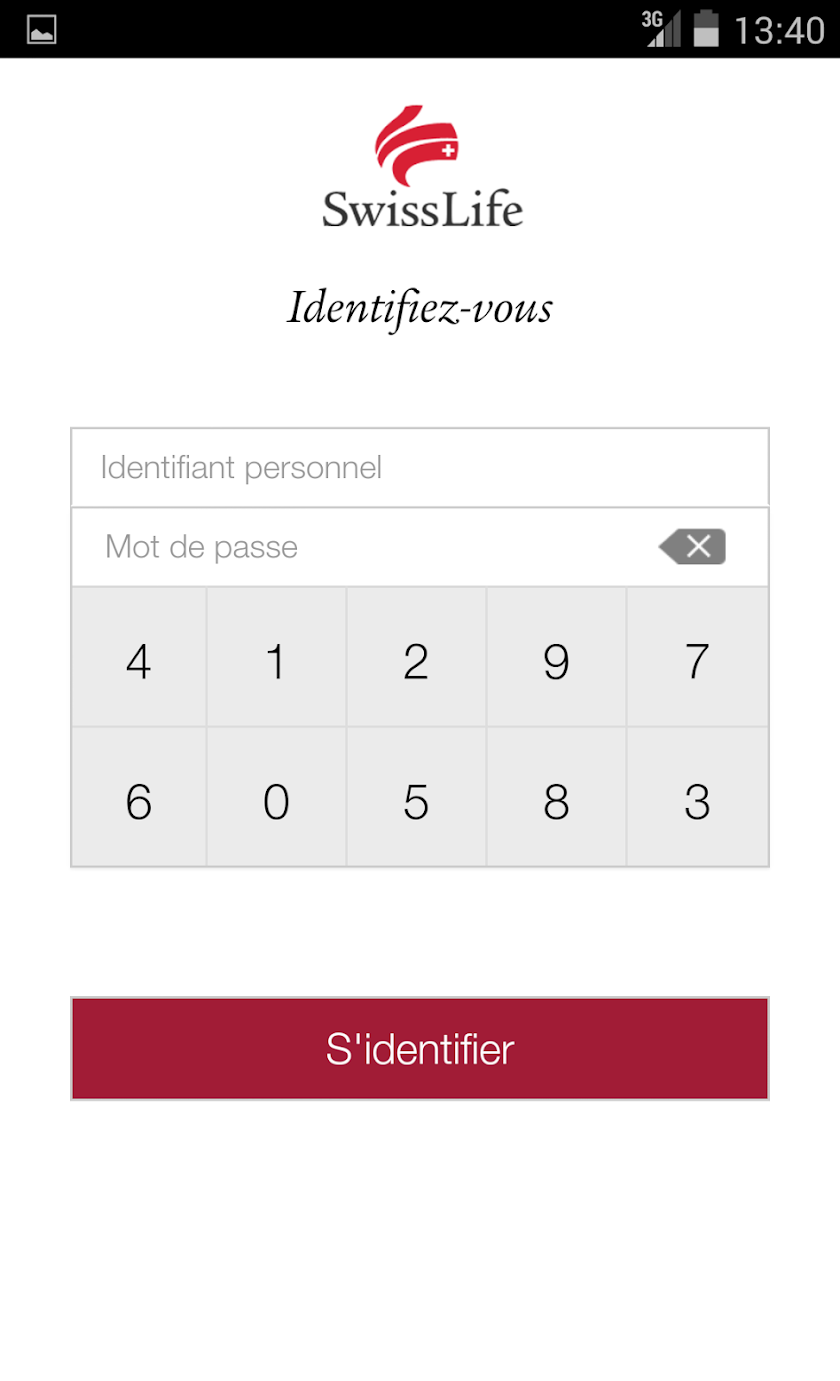This screenshot has height=1381, width=840.
Task: Delete the last password digit
Action: (x=692, y=547)
